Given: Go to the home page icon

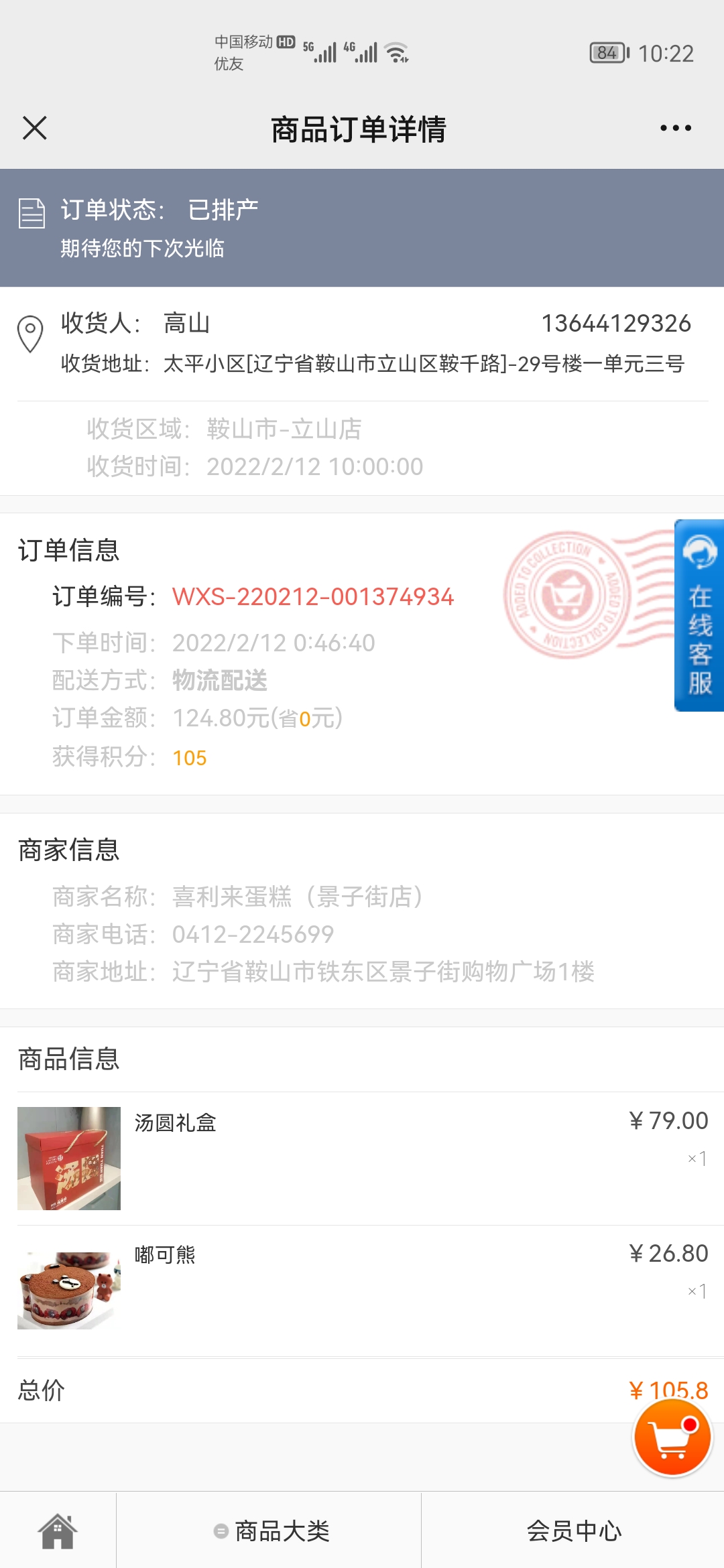Looking at the screenshot, I should [x=58, y=1530].
